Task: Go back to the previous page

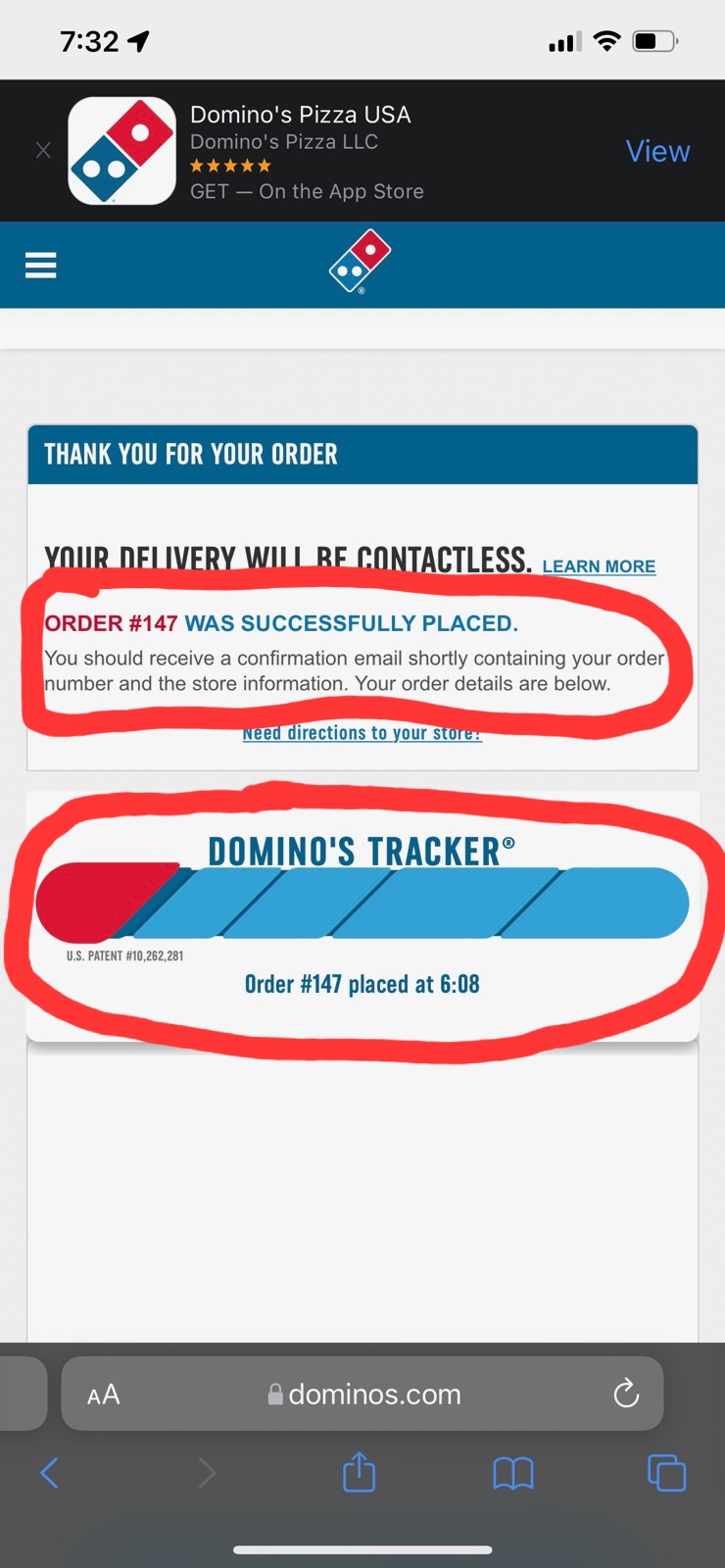Action: click(50, 1472)
